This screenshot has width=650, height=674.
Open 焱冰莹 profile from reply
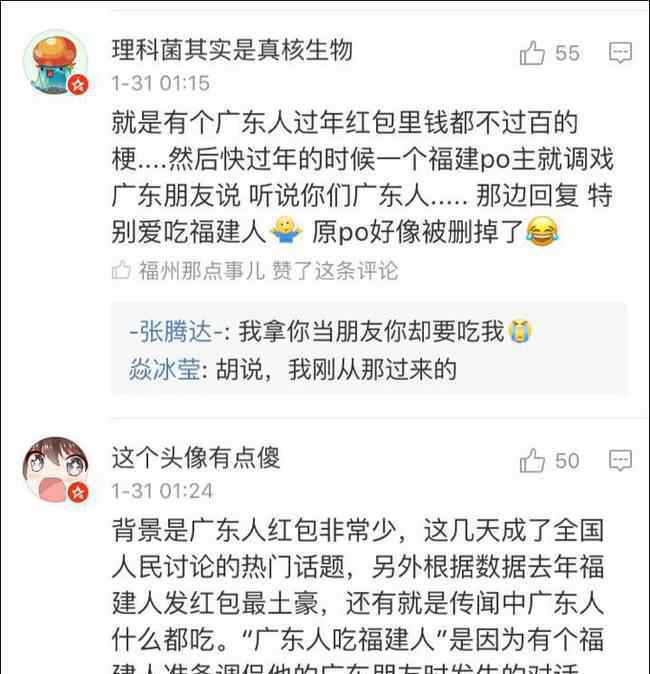(164, 370)
